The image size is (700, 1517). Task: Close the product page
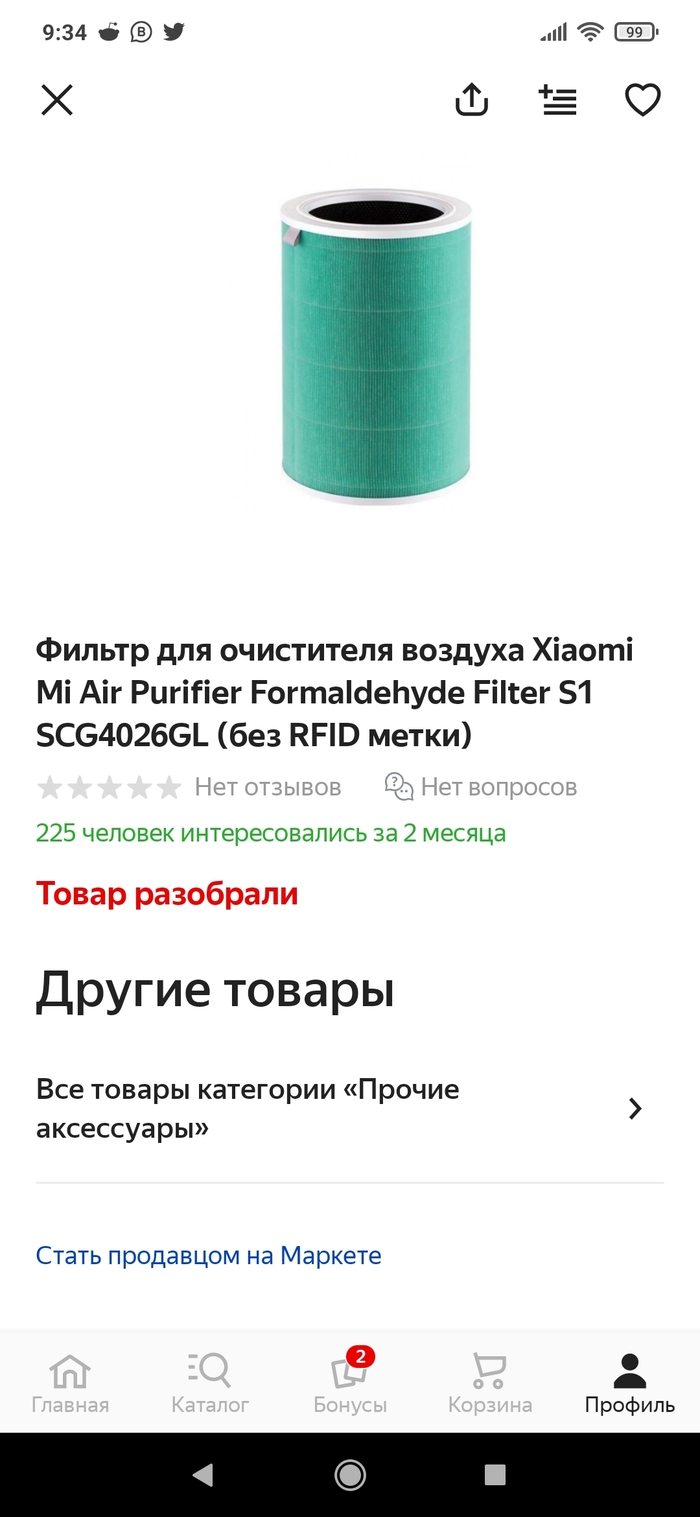(x=57, y=100)
